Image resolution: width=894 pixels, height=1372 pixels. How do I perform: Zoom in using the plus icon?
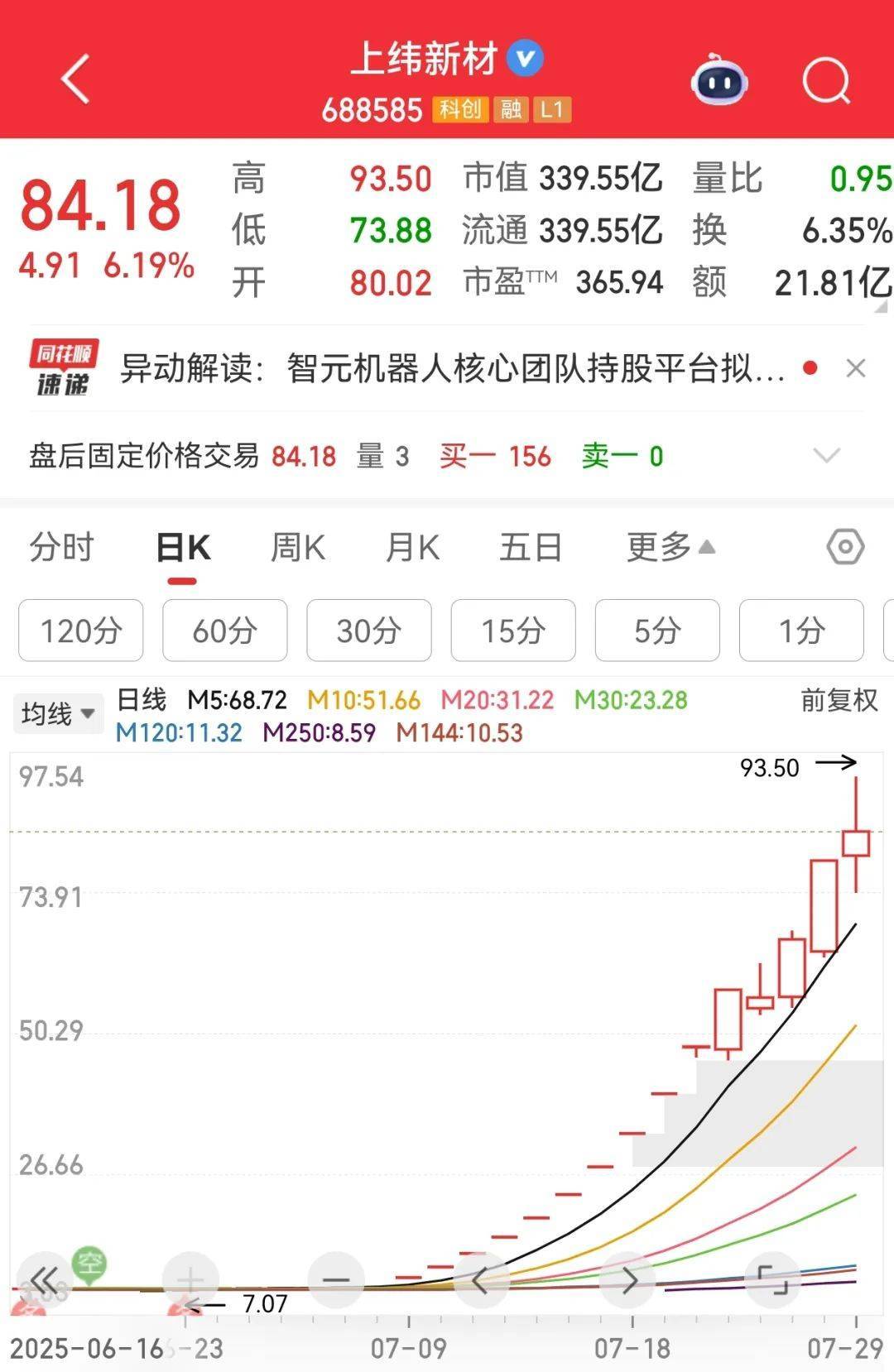click(x=189, y=1280)
